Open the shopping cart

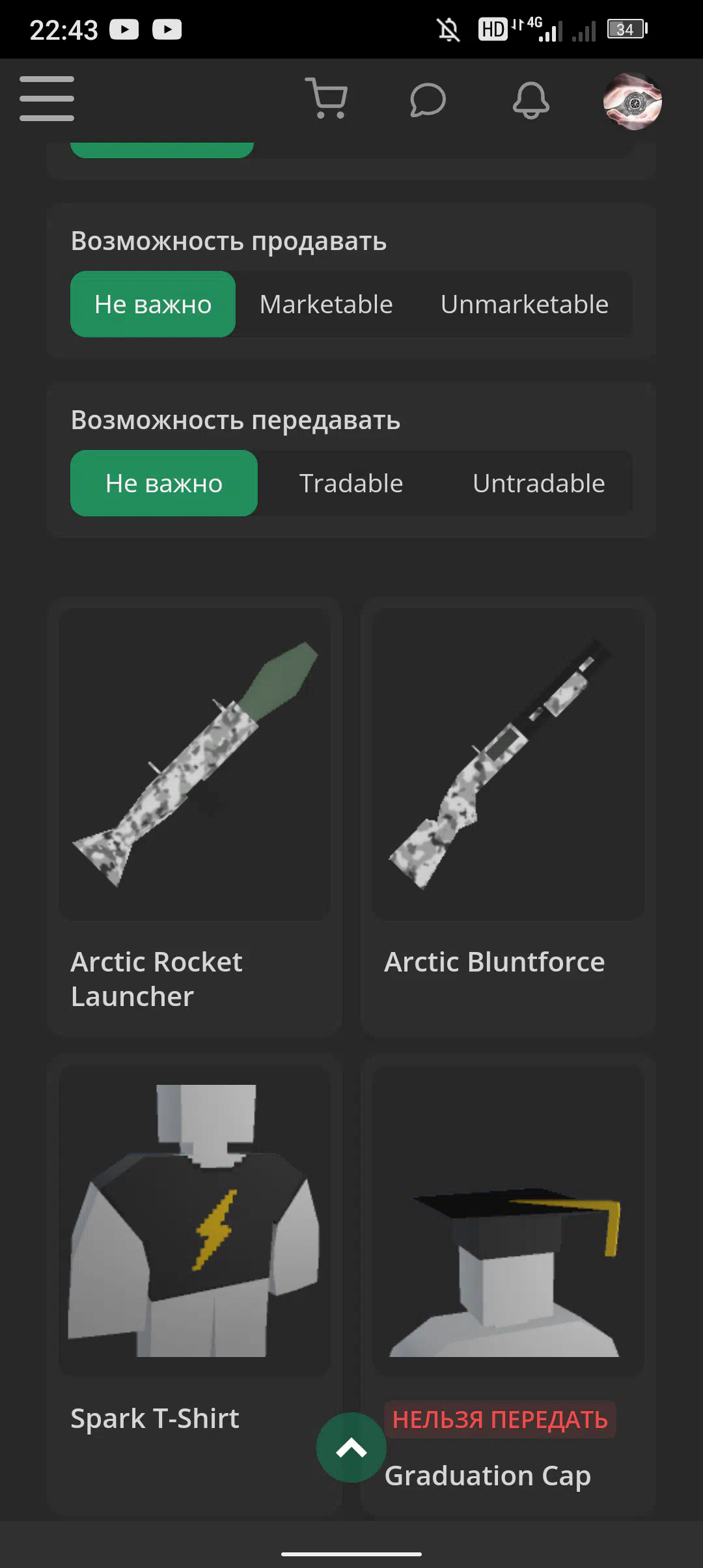[326, 99]
